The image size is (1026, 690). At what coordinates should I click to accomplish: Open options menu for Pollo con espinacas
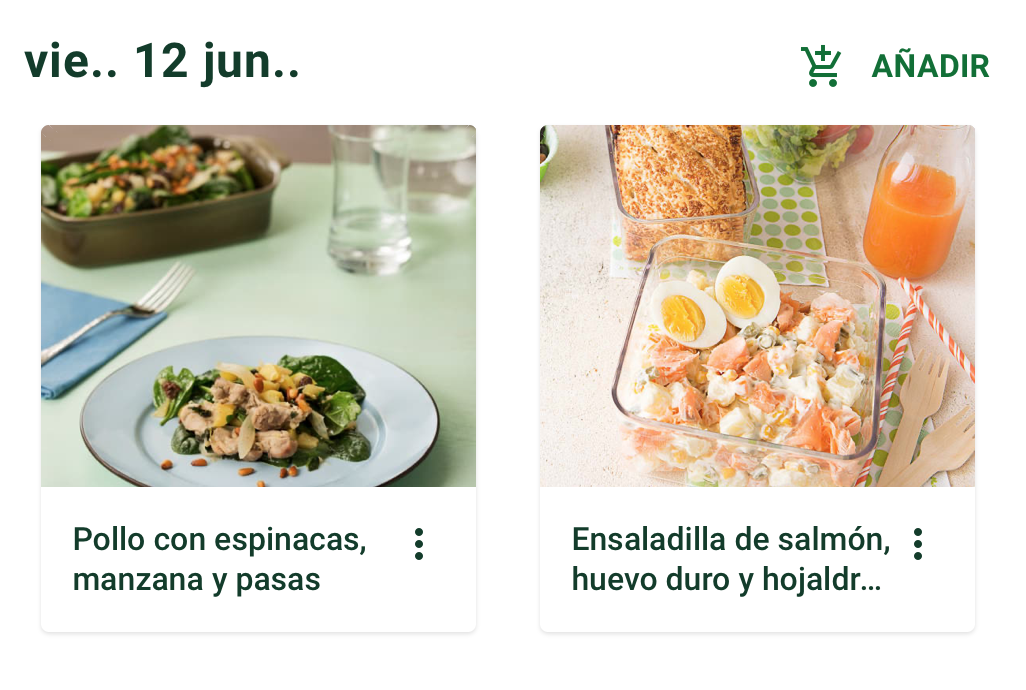(x=419, y=544)
